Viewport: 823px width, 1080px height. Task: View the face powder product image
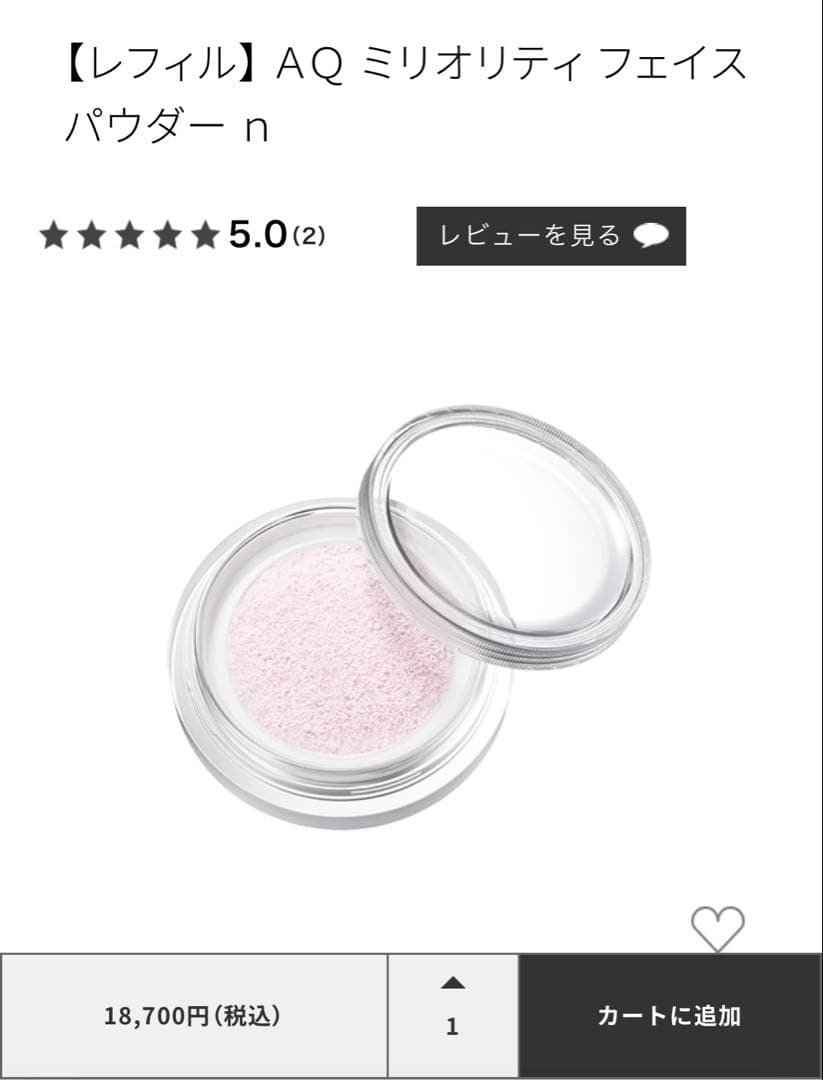point(410,615)
